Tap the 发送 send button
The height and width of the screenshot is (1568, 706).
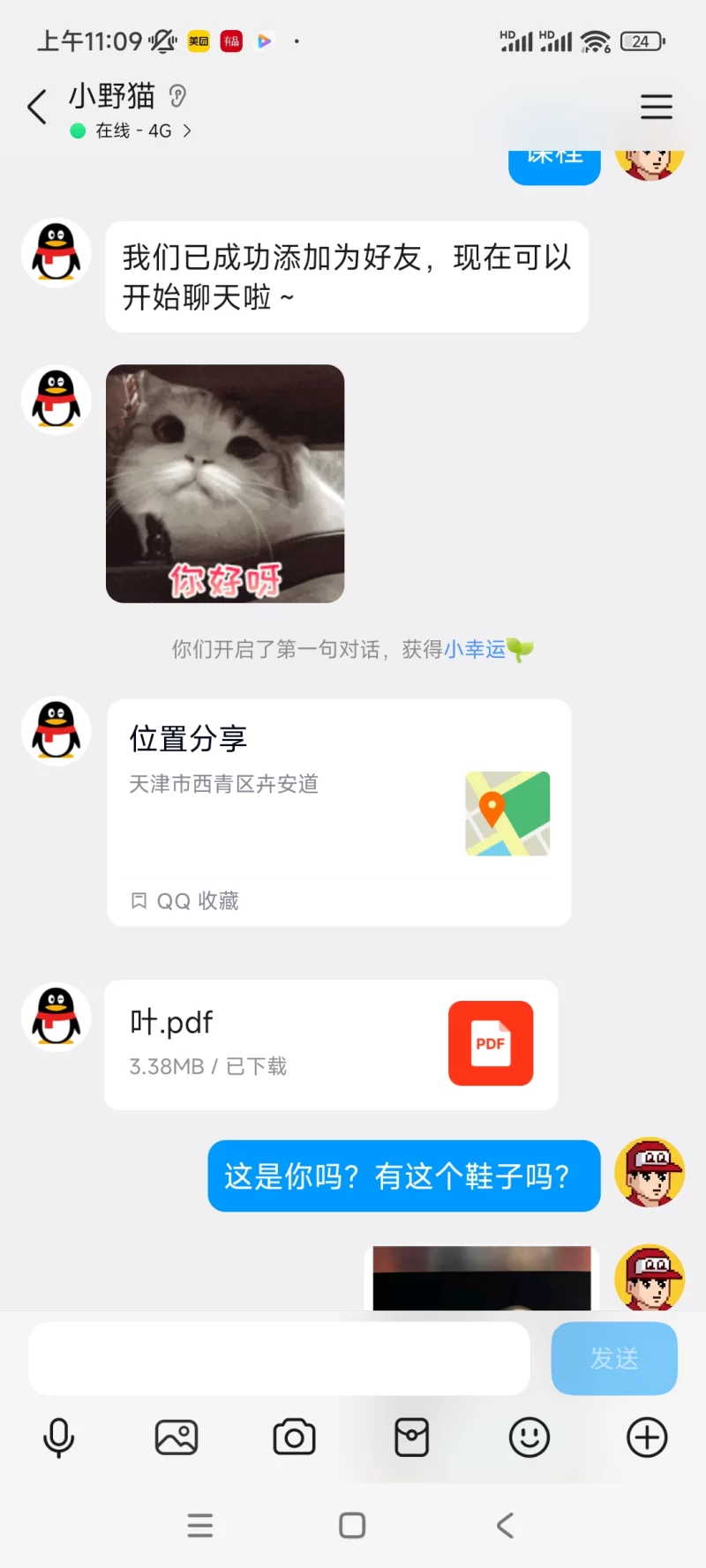coord(613,1358)
